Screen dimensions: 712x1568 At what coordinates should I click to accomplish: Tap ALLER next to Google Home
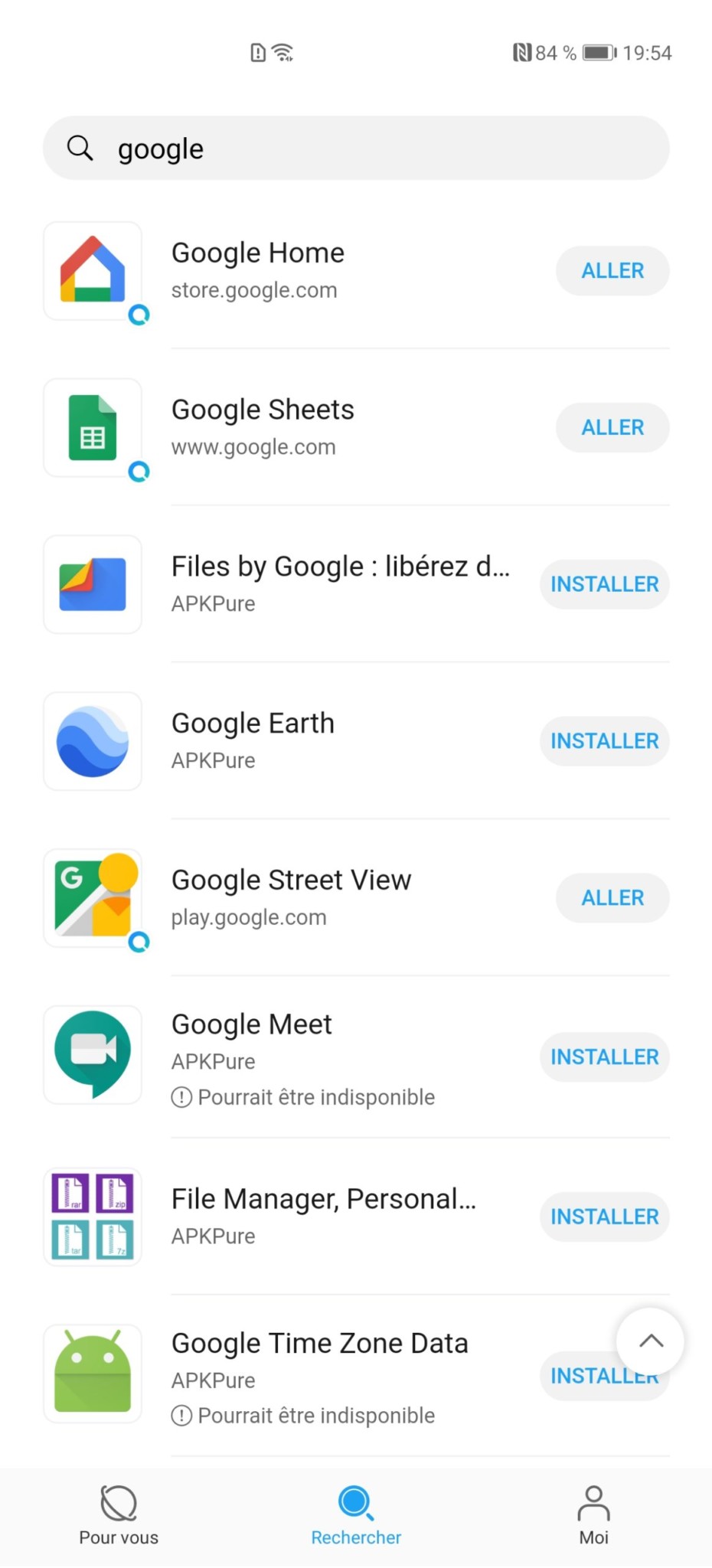click(x=612, y=271)
